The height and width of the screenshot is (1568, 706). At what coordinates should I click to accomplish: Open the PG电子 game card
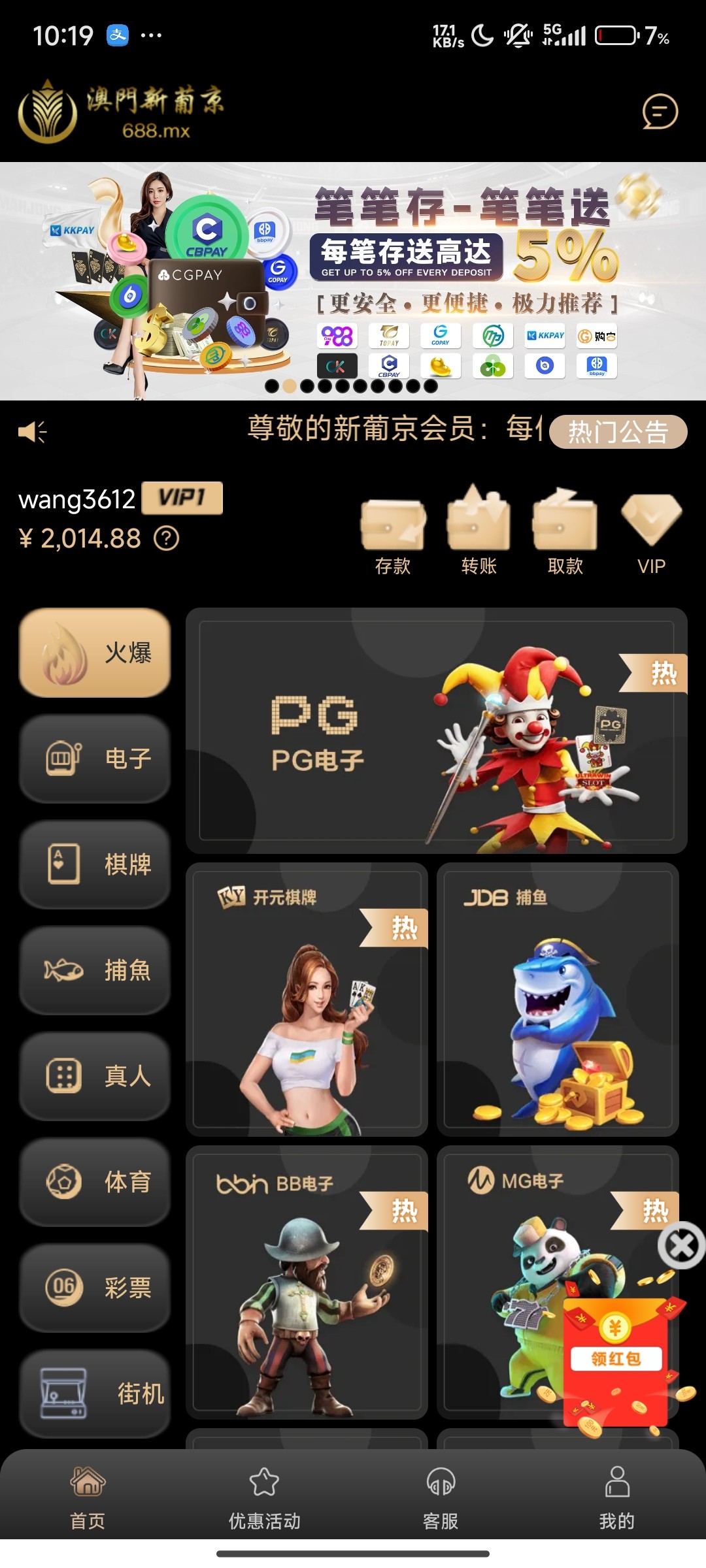point(438,732)
